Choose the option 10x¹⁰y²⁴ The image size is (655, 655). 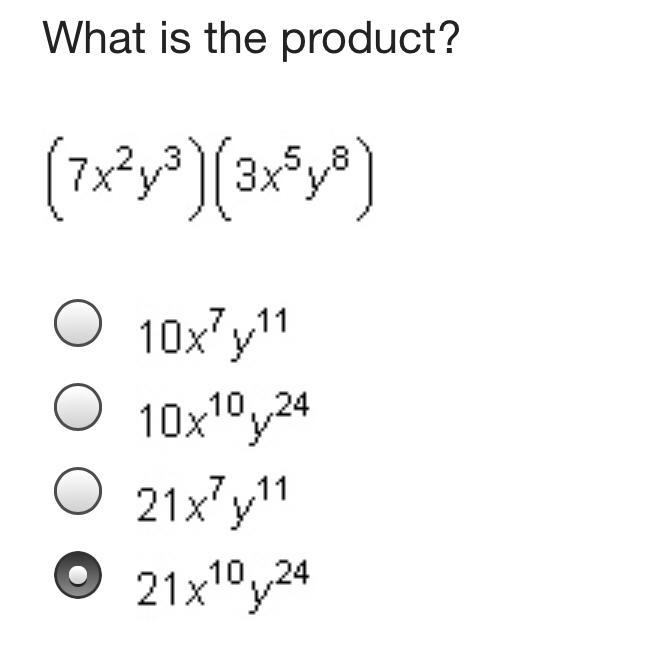tap(77, 407)
